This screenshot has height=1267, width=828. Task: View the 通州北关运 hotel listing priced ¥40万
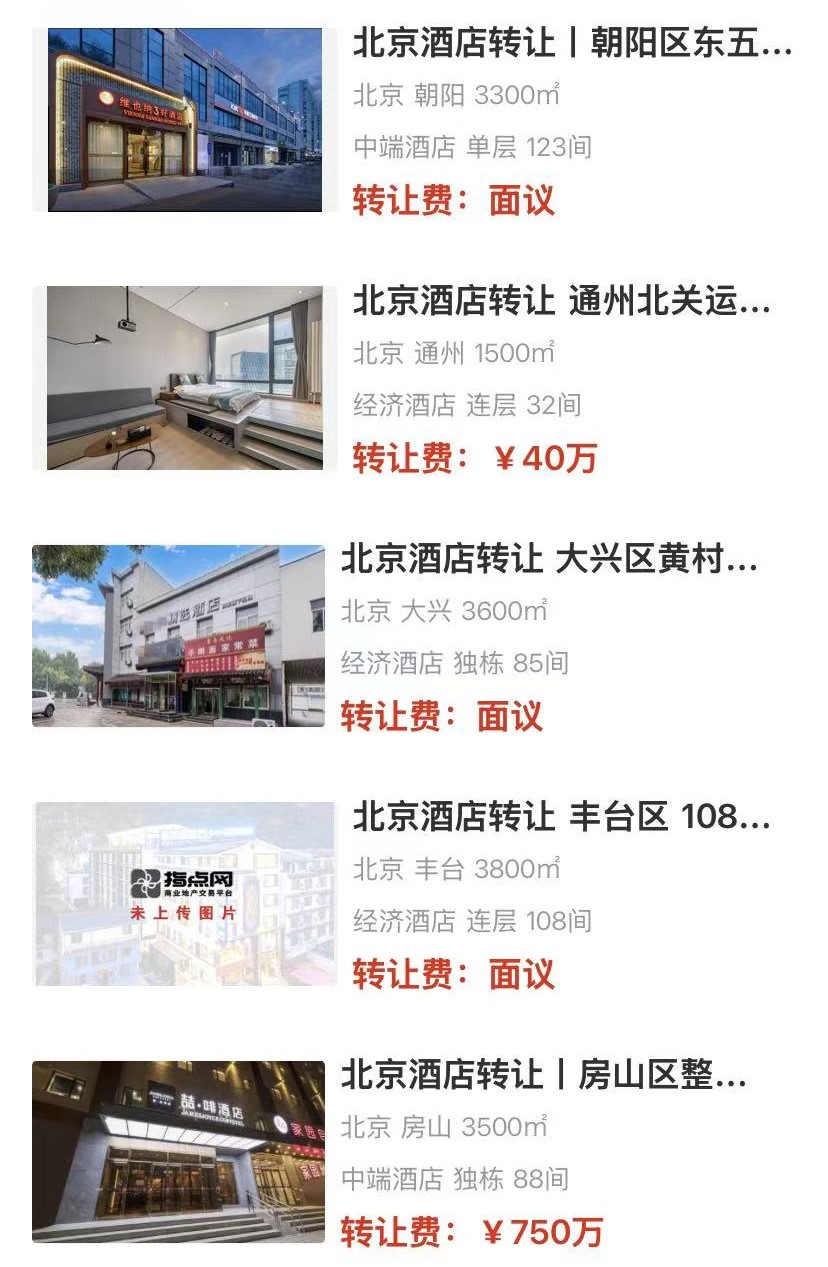[561, 302]
